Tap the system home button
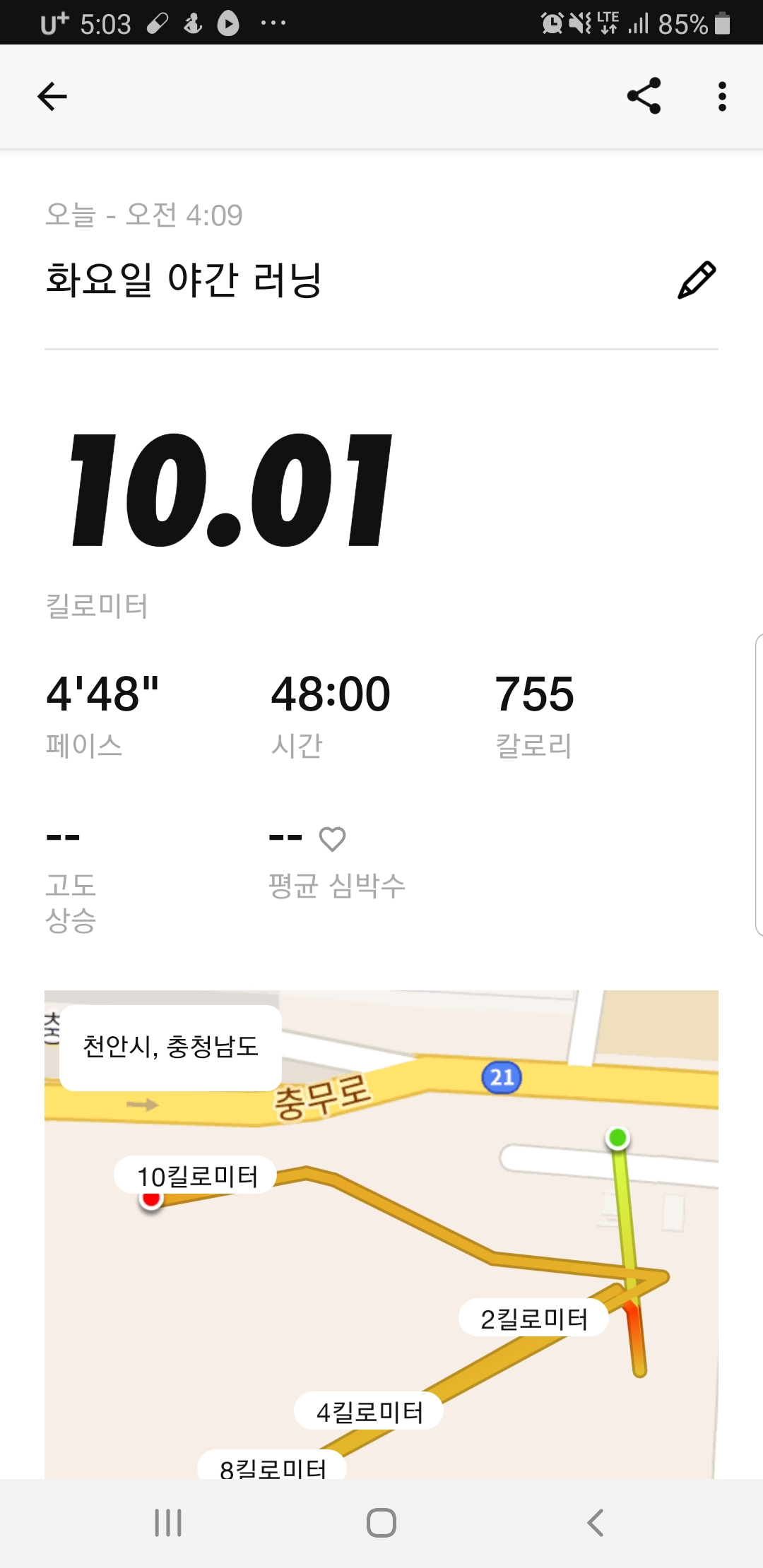Image resolution: width=763 pixels, height=1568 pixels. coord(381,1523)
